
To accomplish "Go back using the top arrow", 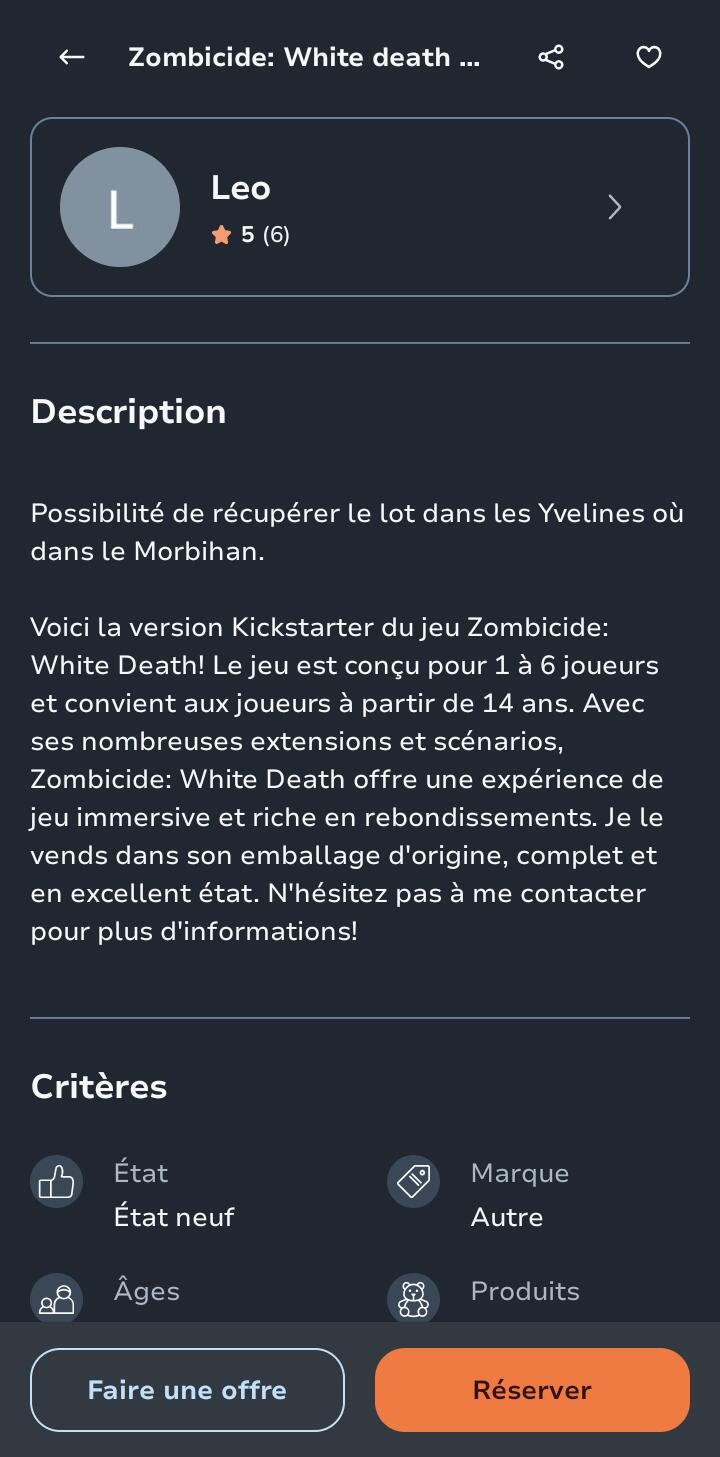I will (71, 57).
